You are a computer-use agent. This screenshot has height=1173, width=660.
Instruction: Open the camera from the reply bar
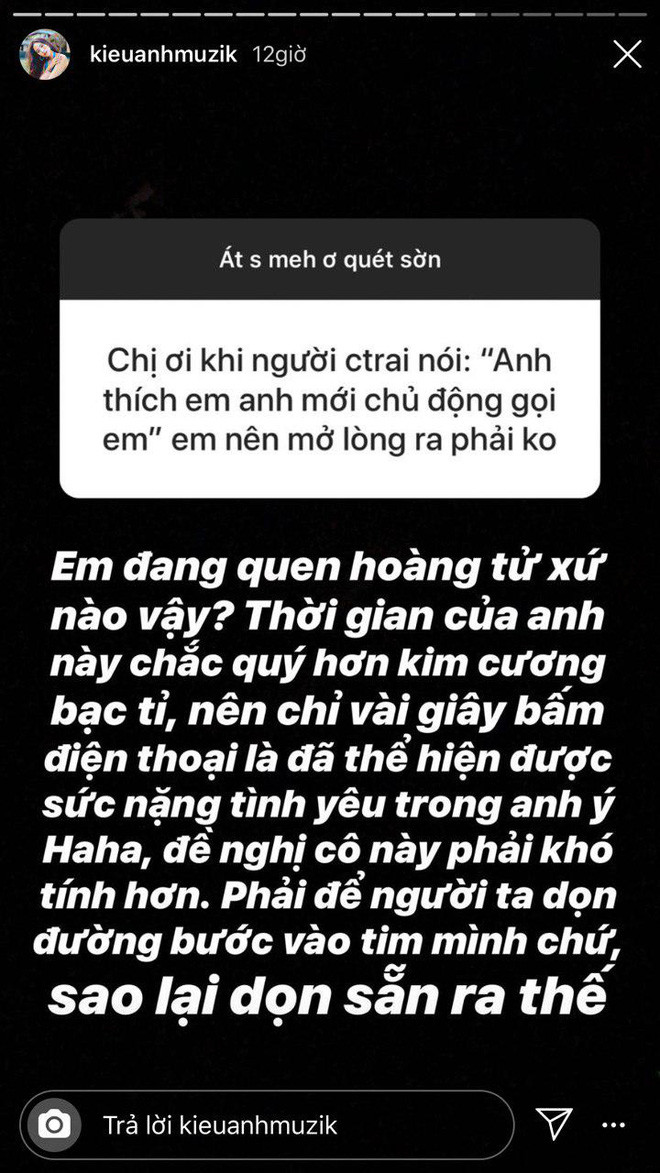pyautogui.click(x=53, y=1125)
